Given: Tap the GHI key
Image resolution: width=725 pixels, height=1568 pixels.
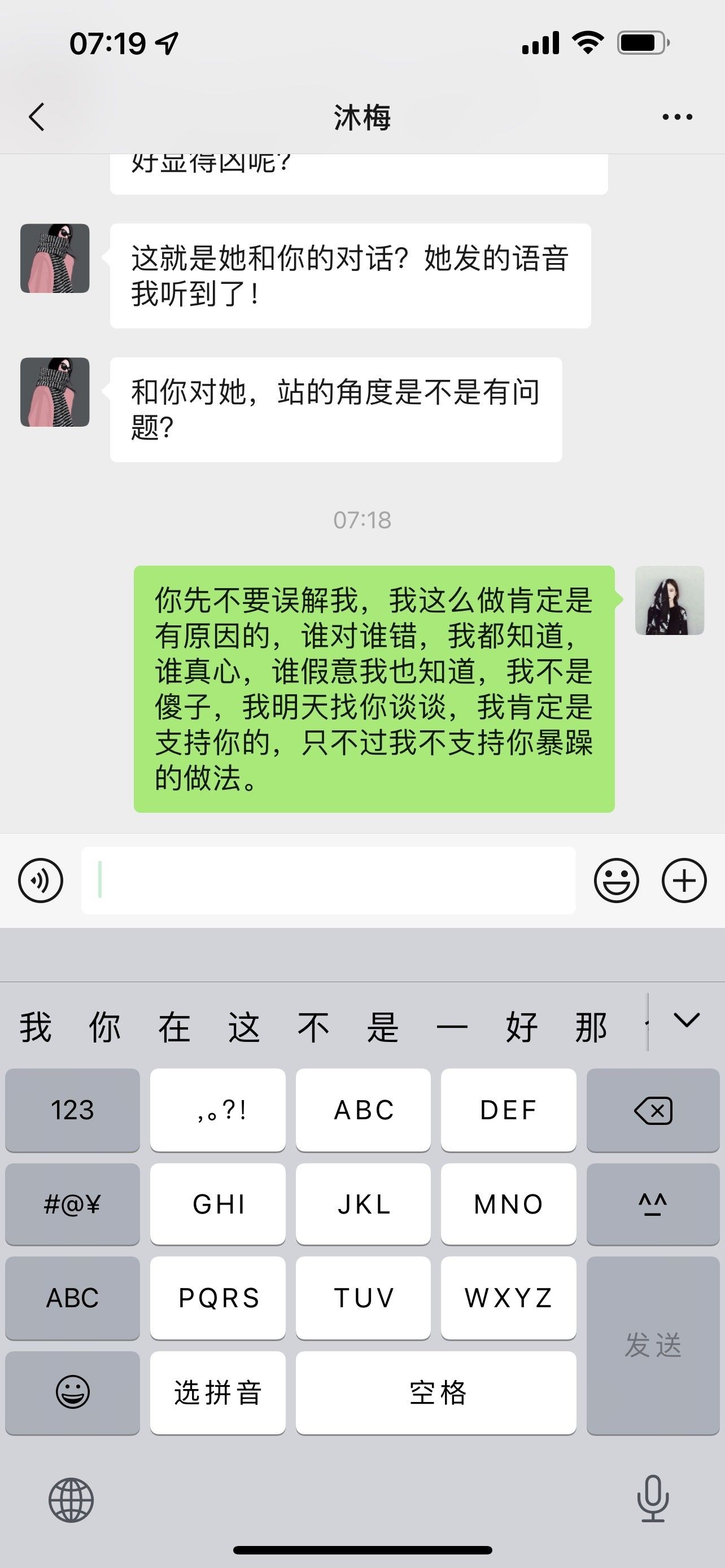Looking at the screenshot, I should [218, 1204].
